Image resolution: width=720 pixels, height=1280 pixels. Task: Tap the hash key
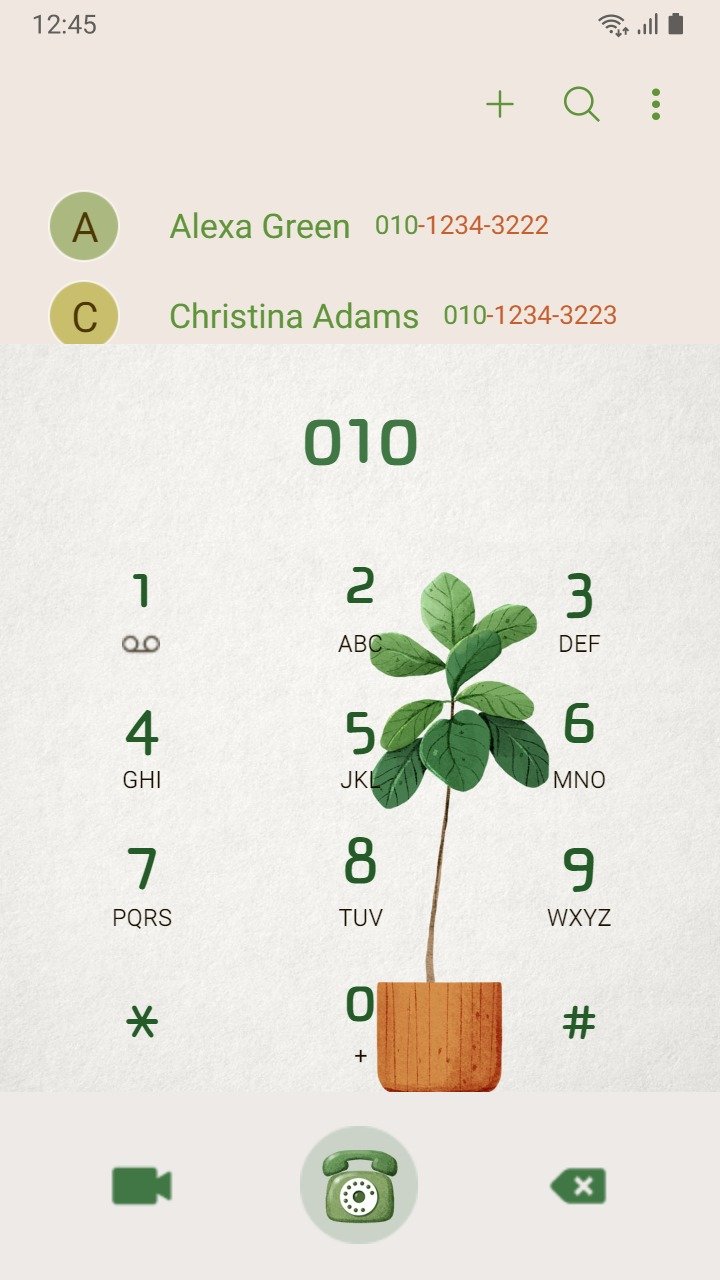point(579,1022)
